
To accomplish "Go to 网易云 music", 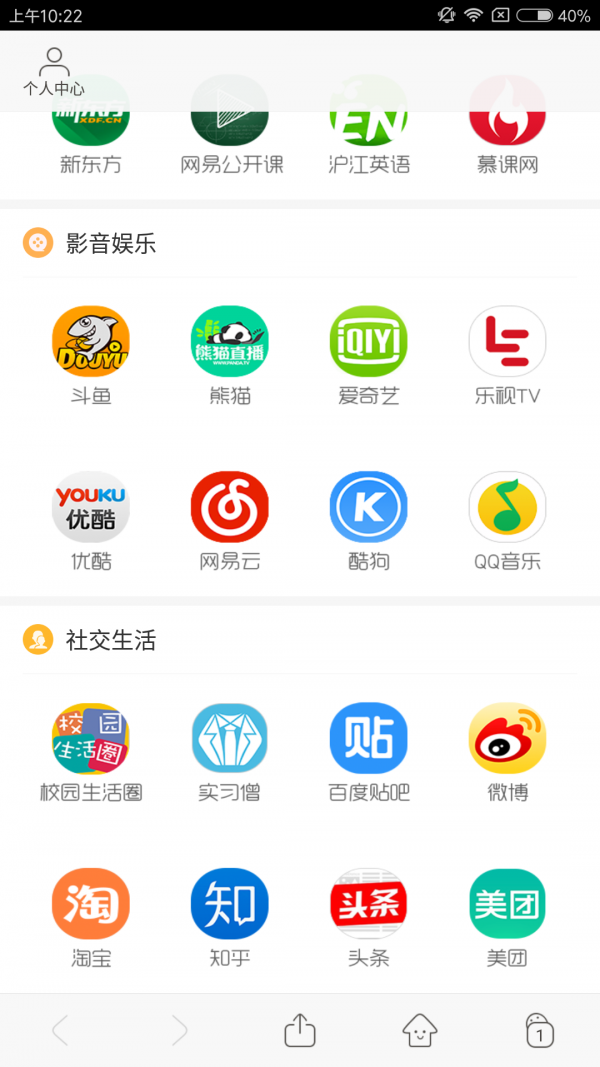I will 230,508.
